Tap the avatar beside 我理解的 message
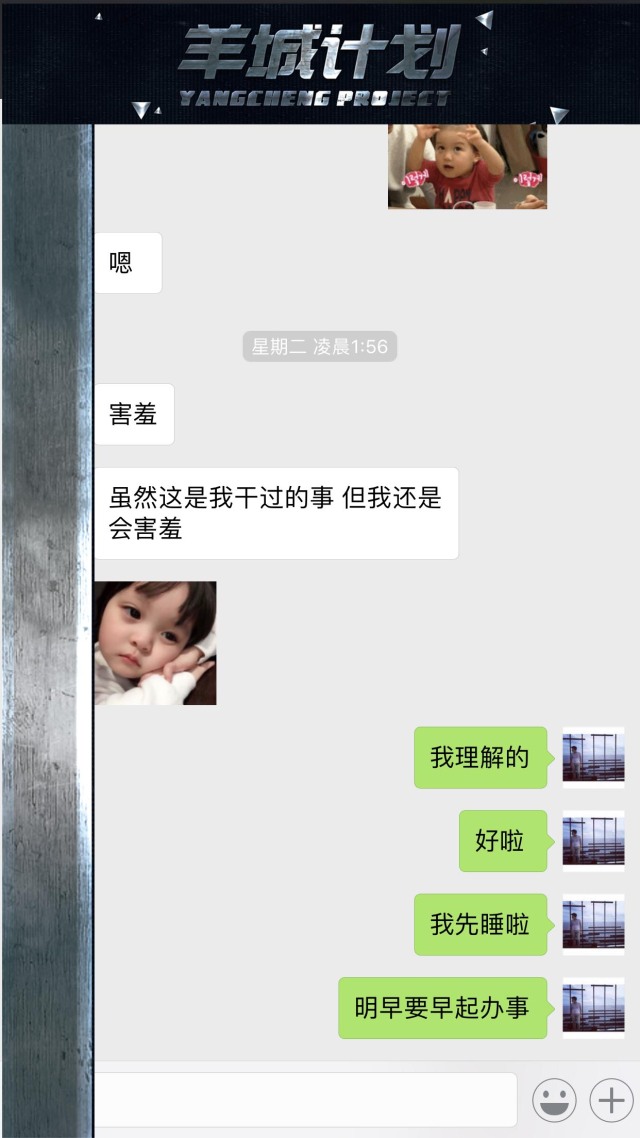 click(593, 757)
